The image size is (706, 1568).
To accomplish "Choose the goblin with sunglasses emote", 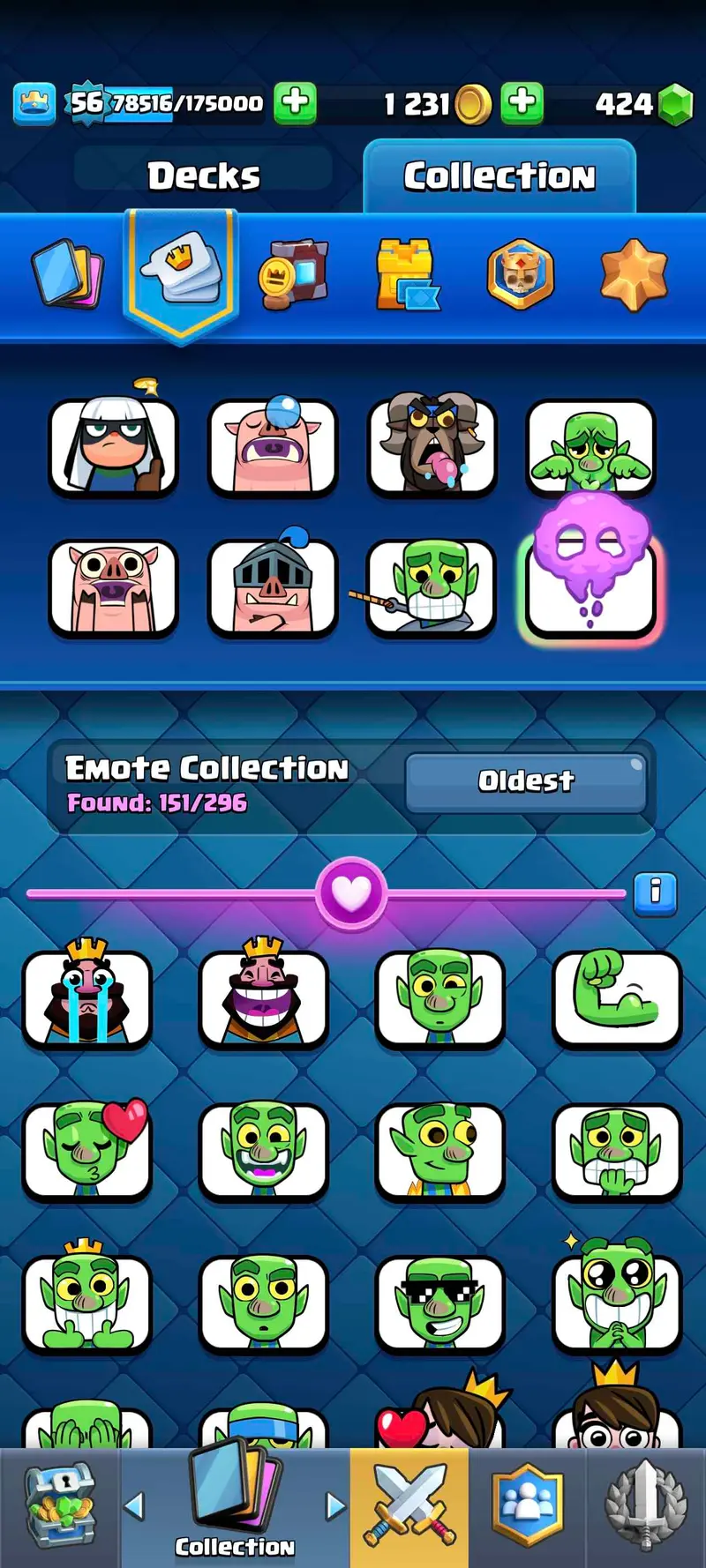I will pos(439,1303).
